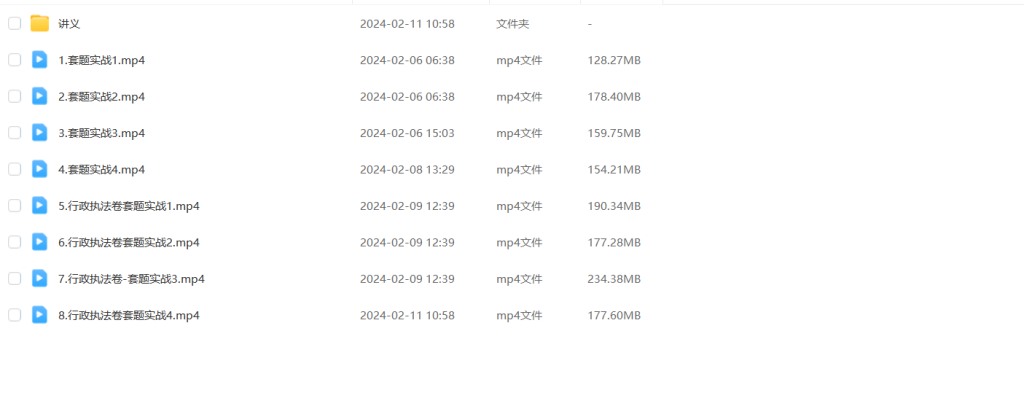The width and height of the screenshot is (1024, 409).
Task: Open the file 1.套题实战1.mp4
Action: point(101,60)
